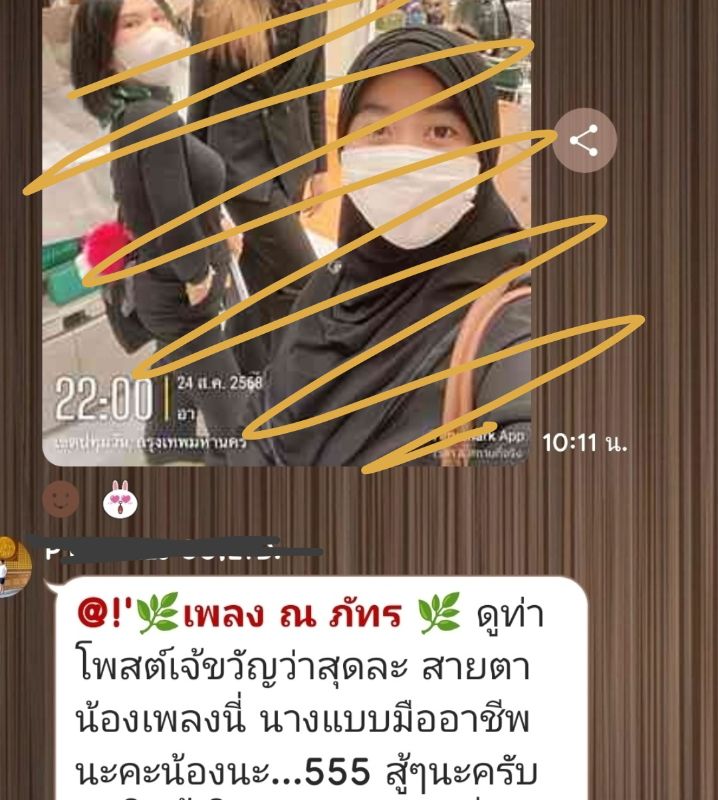Screen dimensions: 718x800
Task: Tap the smiley face reaction under the photo
Action: pos(61,499)
